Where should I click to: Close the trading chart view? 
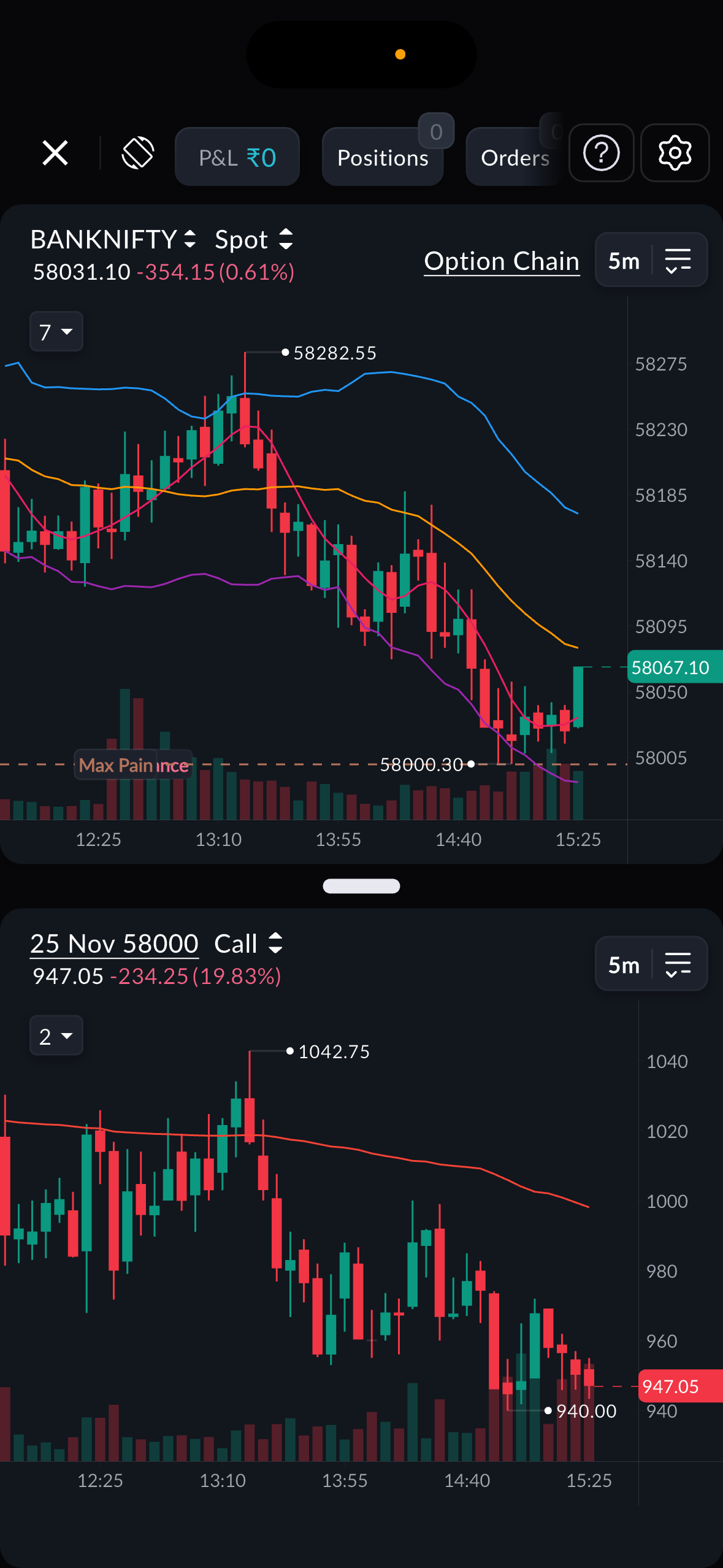point(55,153)
